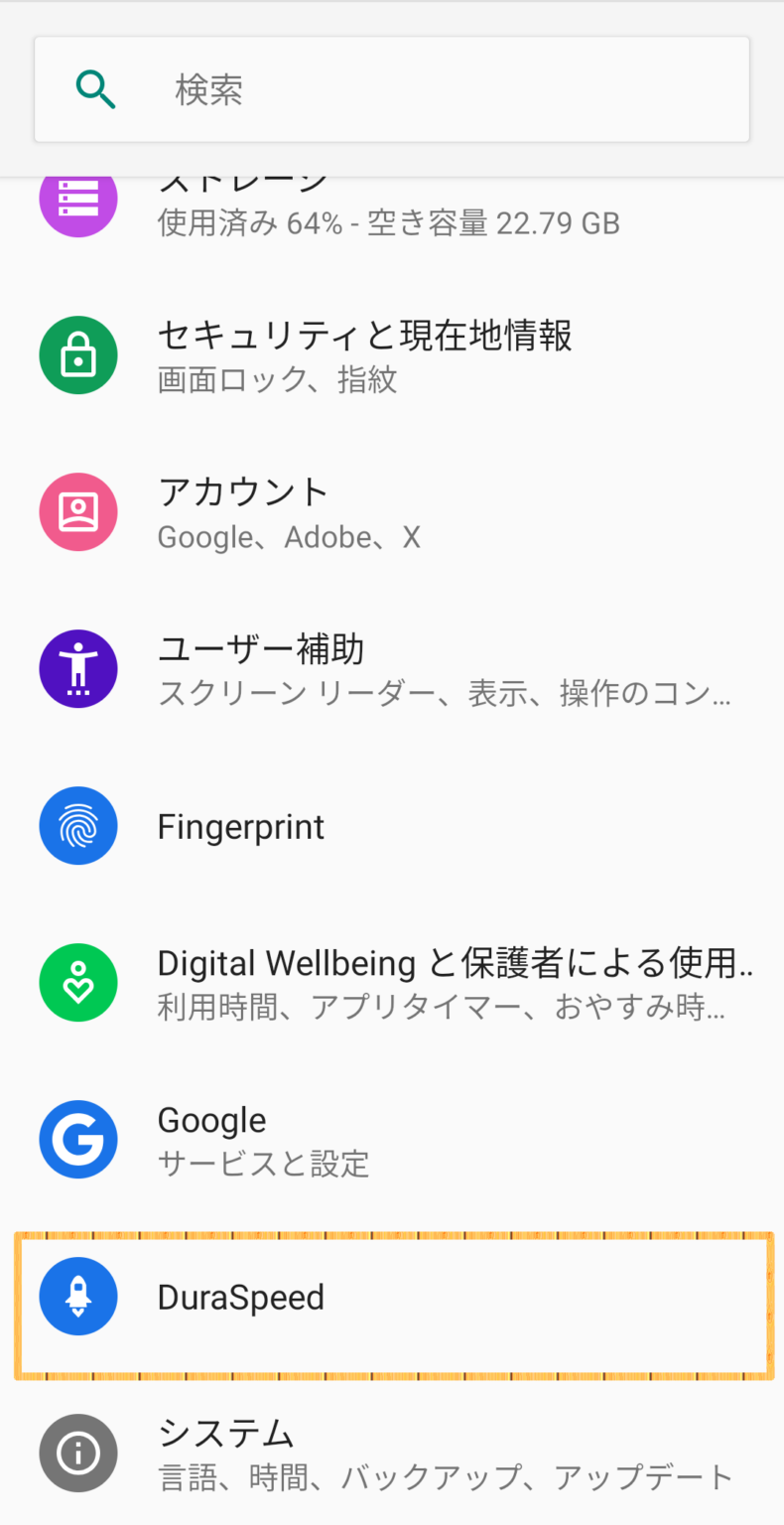Click the blue Fingerprint swirl icon
Viewport: 784px width, 1525px height.
[78, 825]
